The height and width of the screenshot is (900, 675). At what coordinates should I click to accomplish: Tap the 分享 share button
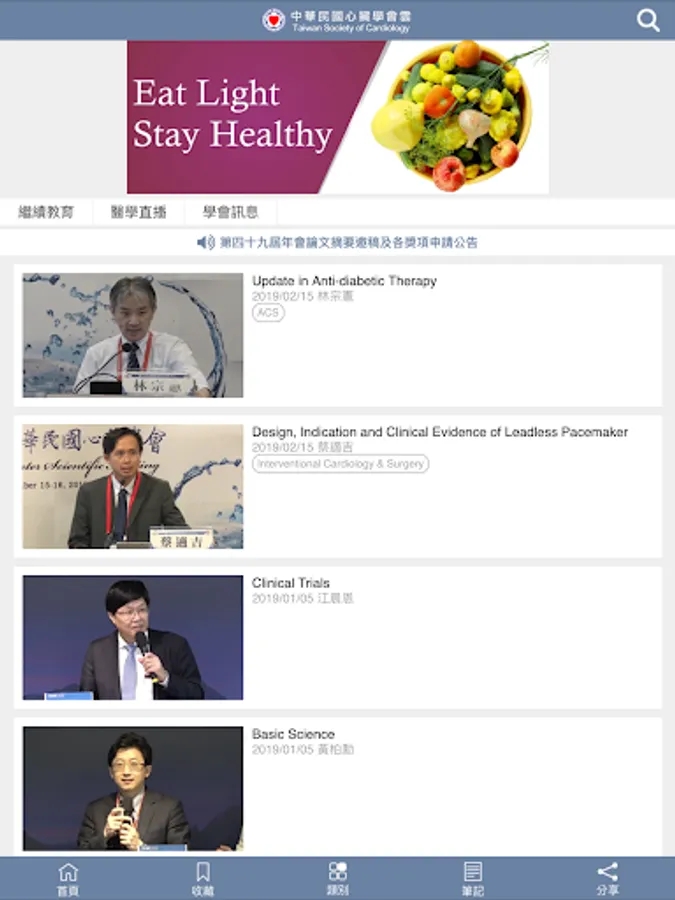point(607,879)
